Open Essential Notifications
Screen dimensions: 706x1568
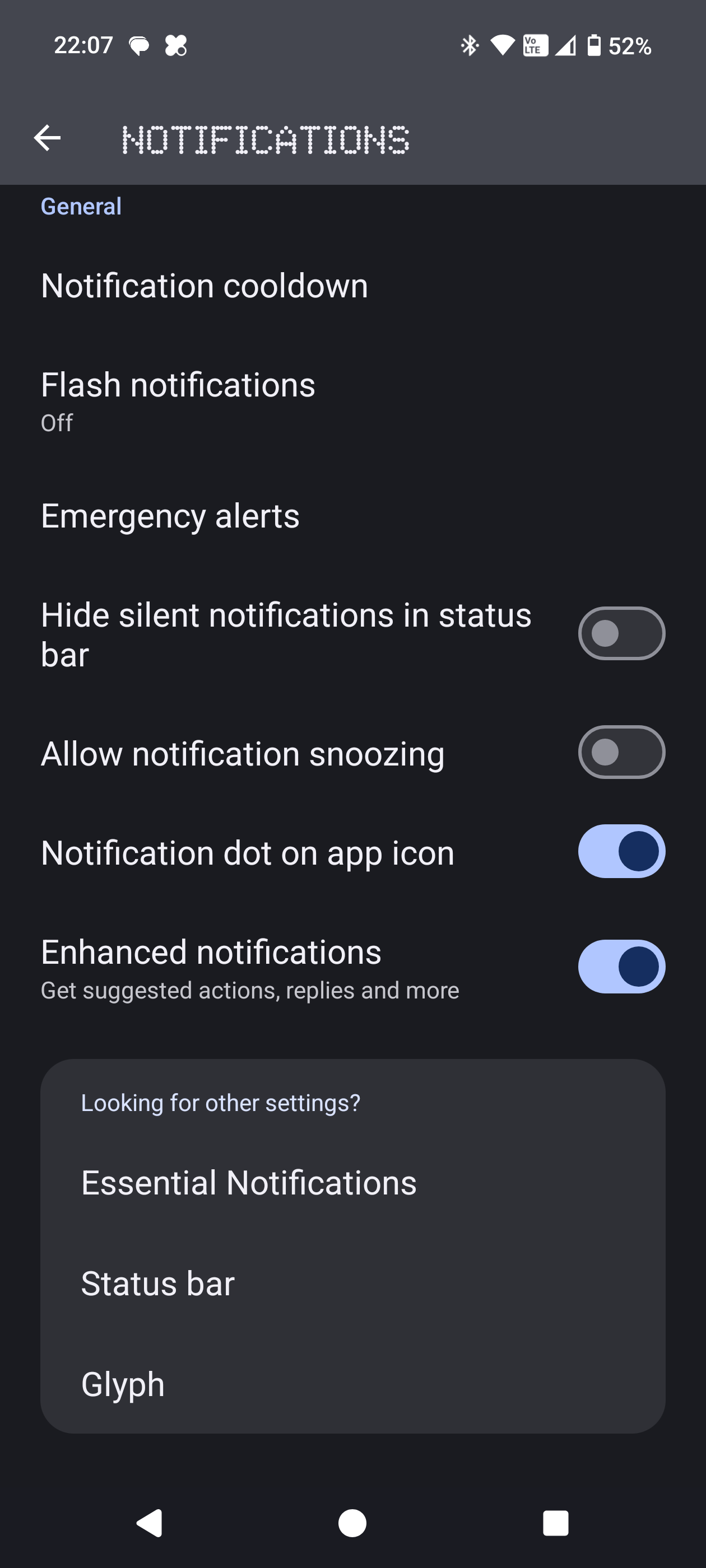(x=249, y=1182)
